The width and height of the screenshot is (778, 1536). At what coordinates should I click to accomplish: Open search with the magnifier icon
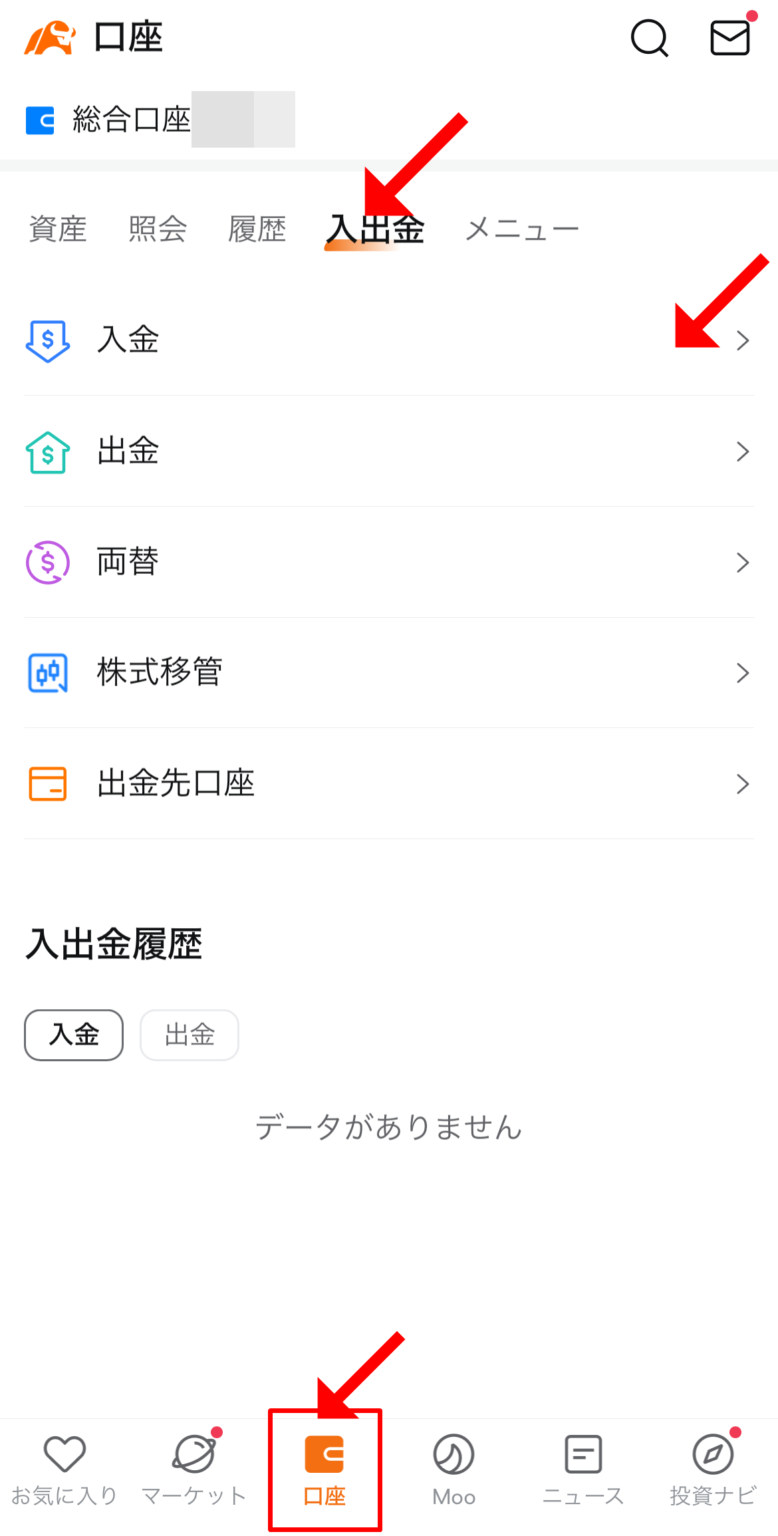pos(649,39)
